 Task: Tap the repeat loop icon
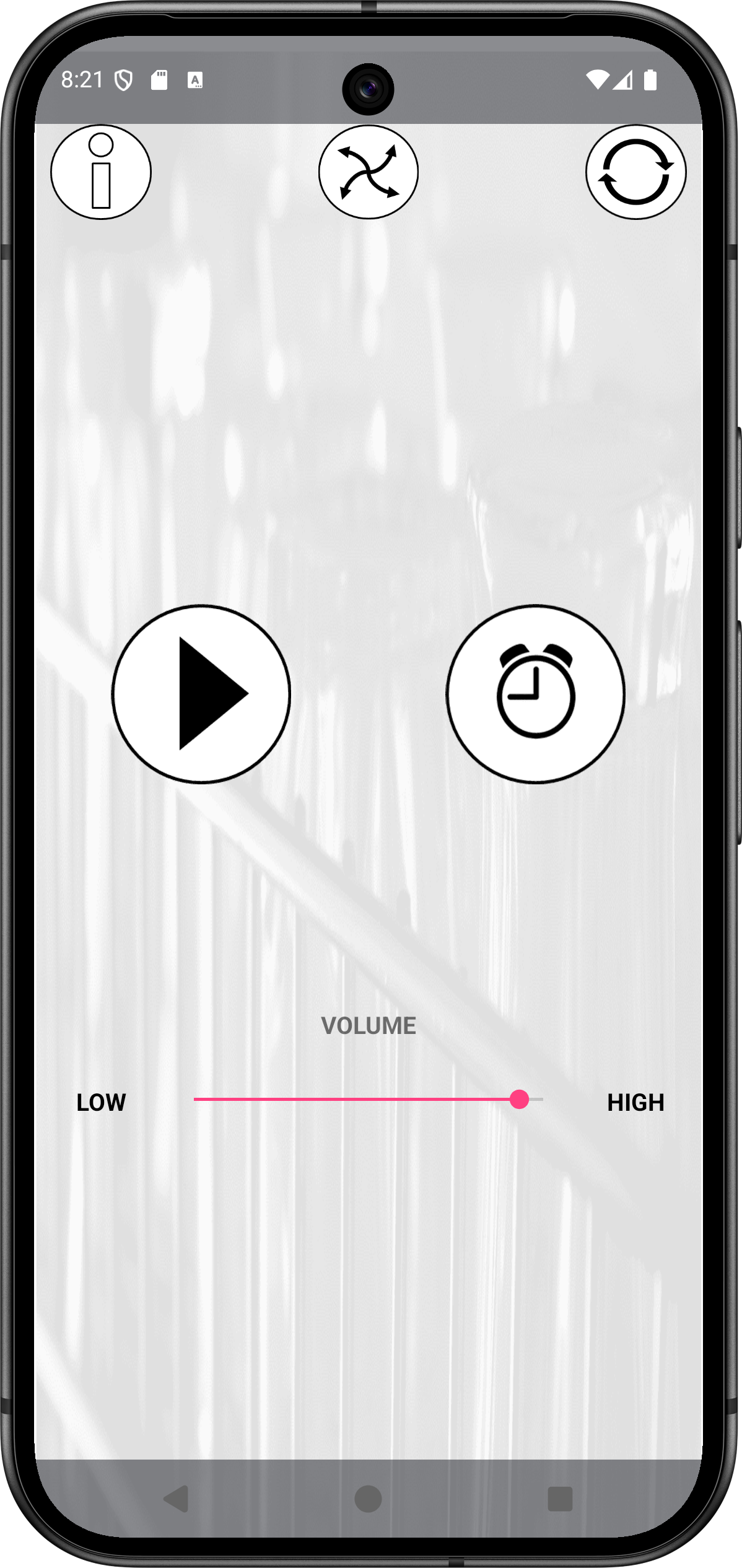pos(635,172)
